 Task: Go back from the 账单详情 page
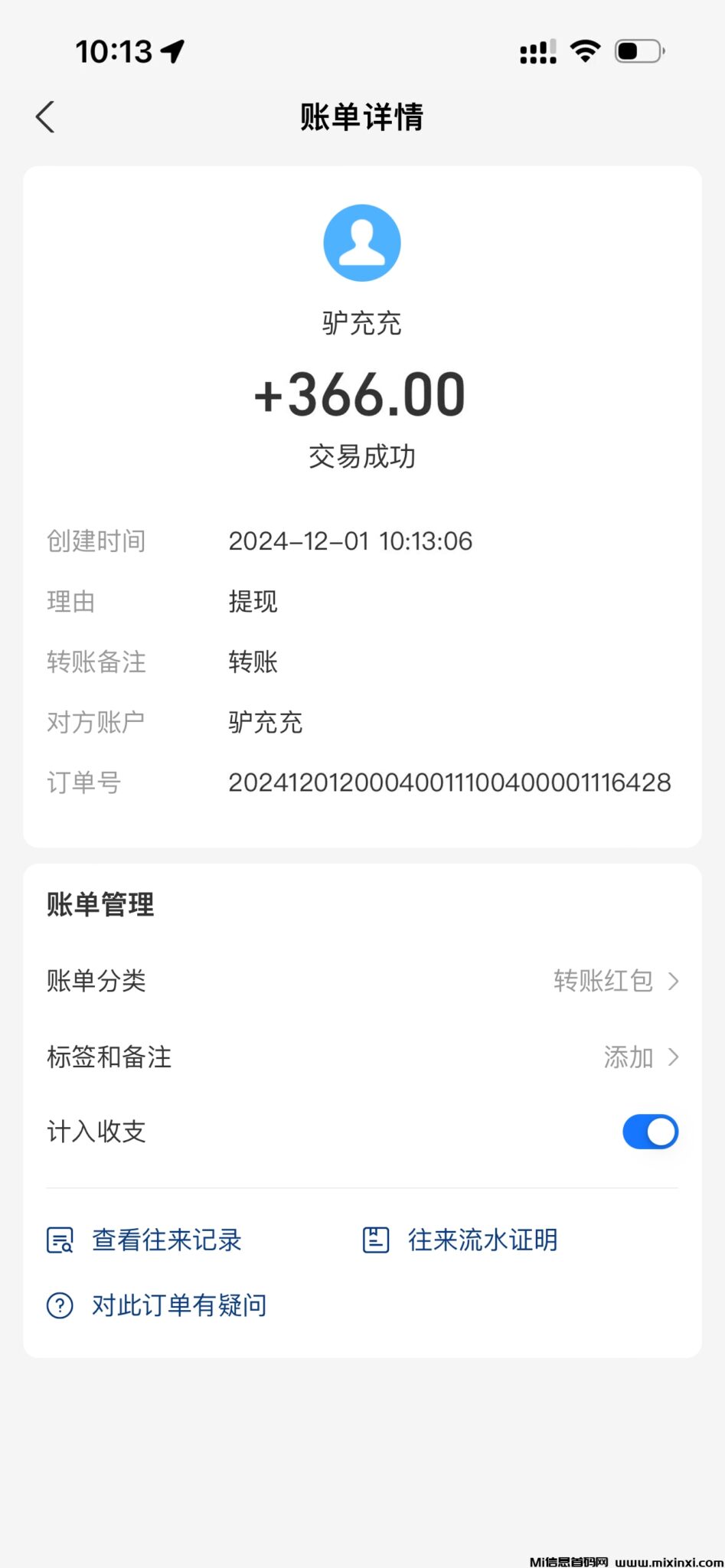pos(46,117)
